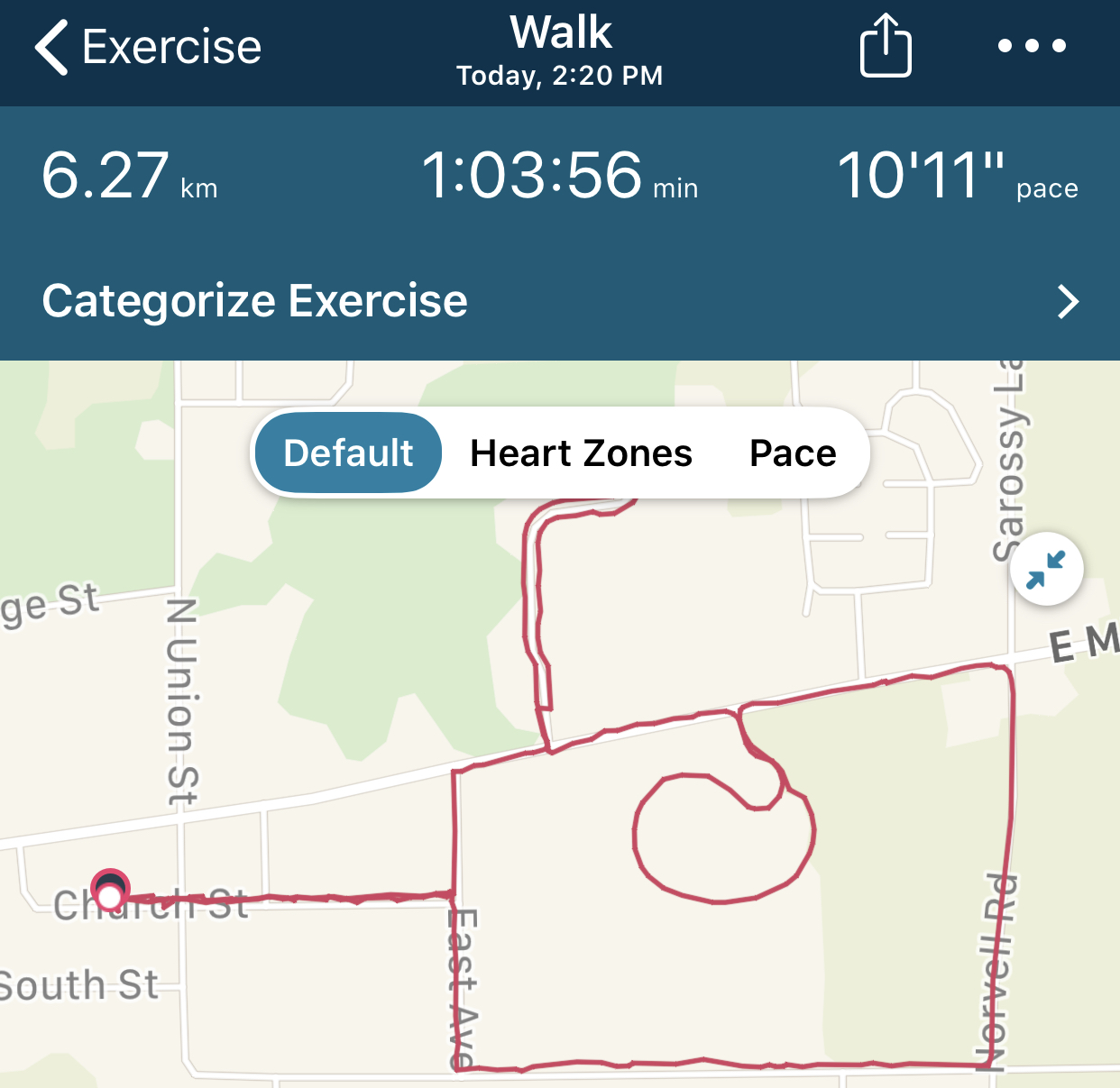Go back to Exercise list
Image resolution: width=1120 pixels, height=1088 pixels.
[x=147, y=47]
